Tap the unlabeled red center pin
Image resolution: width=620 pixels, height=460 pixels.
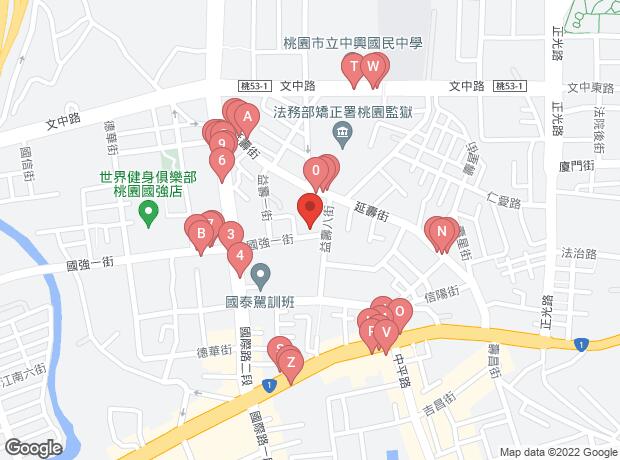pos(309,211)
